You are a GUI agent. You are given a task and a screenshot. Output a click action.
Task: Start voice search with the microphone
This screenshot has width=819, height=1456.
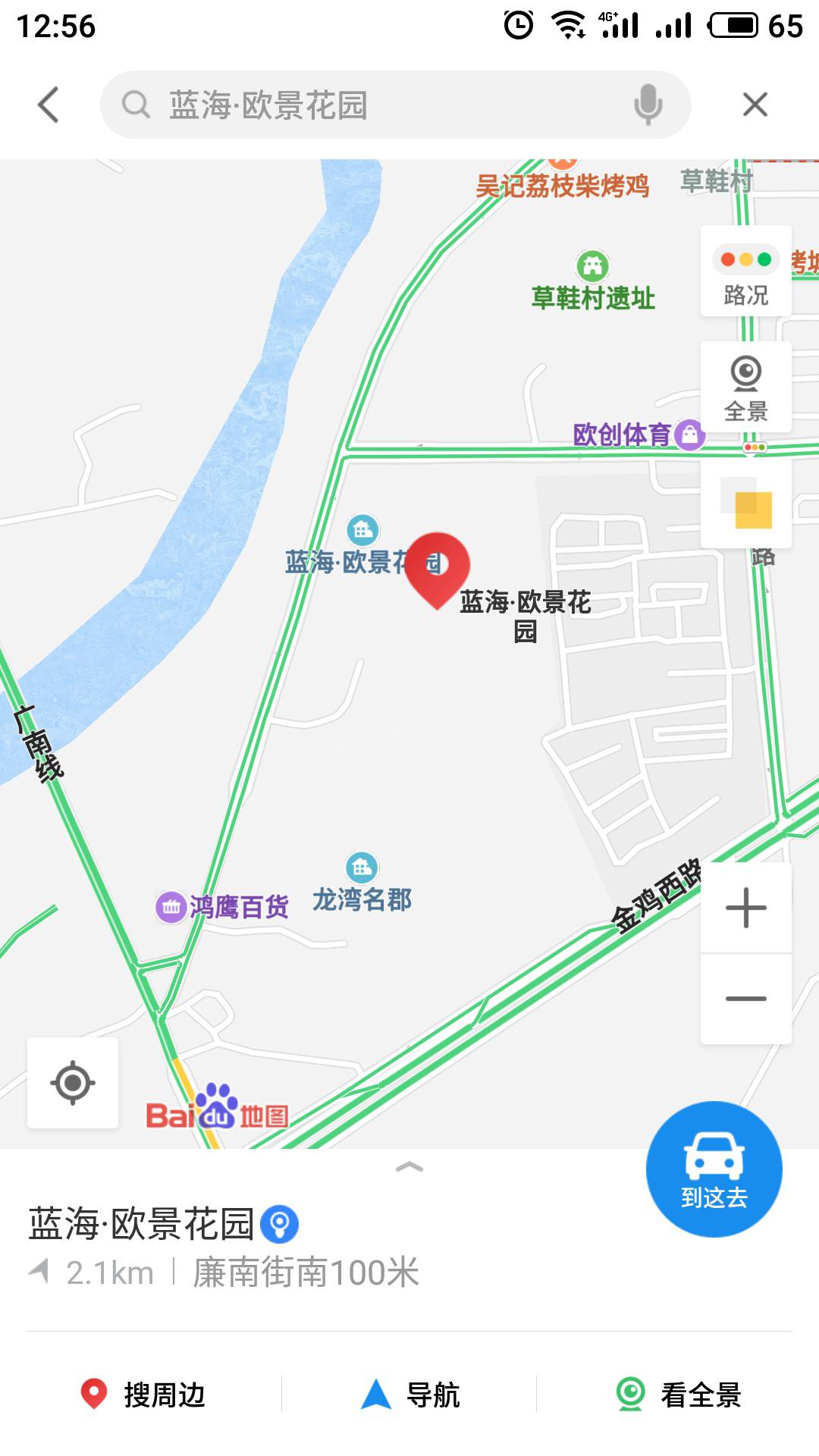pyautogui.click(x=648, y=105)
